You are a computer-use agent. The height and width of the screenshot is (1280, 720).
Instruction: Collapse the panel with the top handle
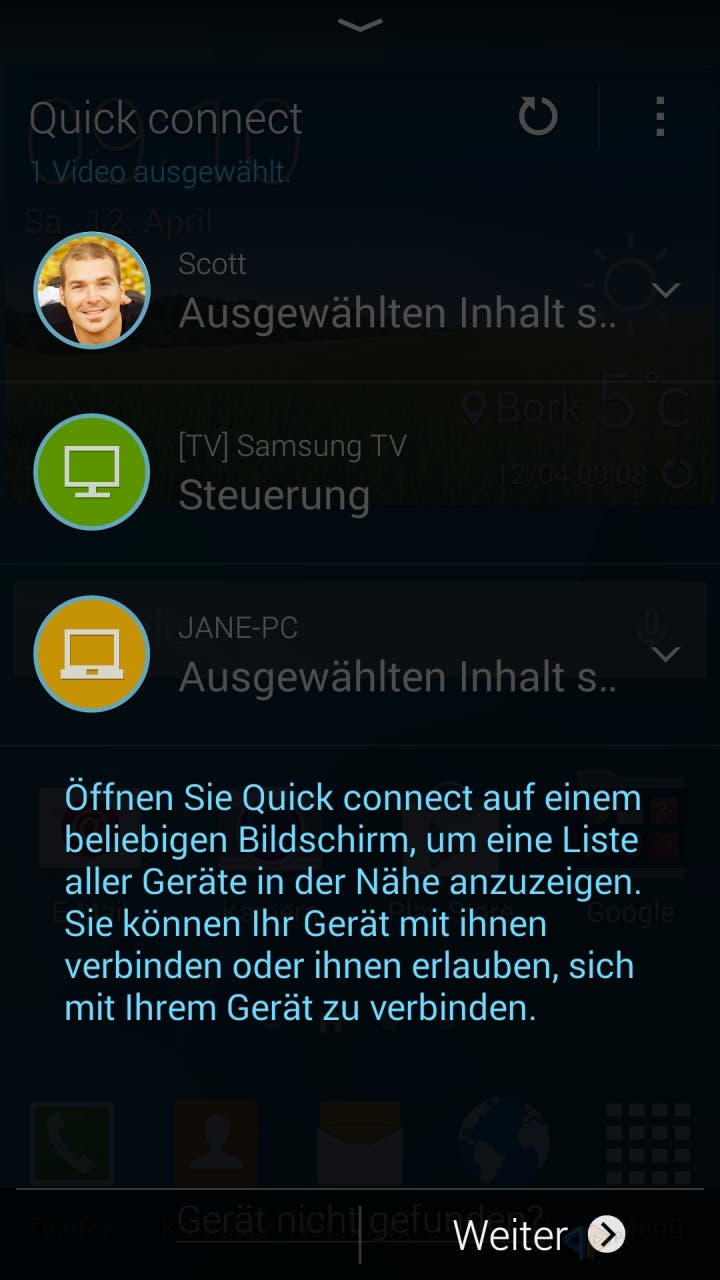(x=360, y=24)
